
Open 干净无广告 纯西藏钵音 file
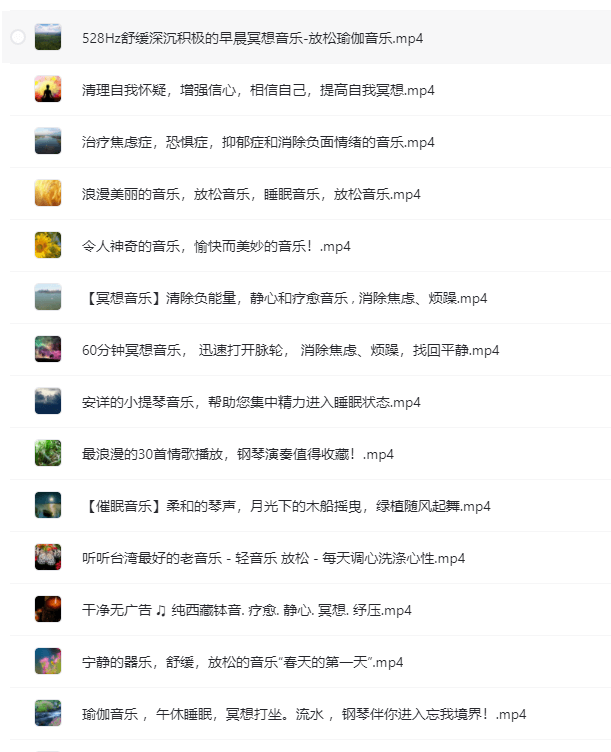[246, 610]
